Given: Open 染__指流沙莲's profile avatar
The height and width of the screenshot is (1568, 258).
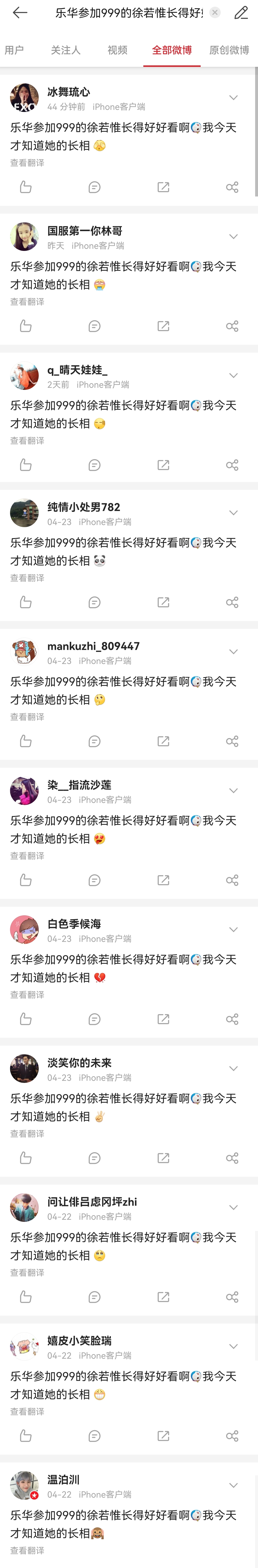Looking at the screenshot, I should coord(24,791).
